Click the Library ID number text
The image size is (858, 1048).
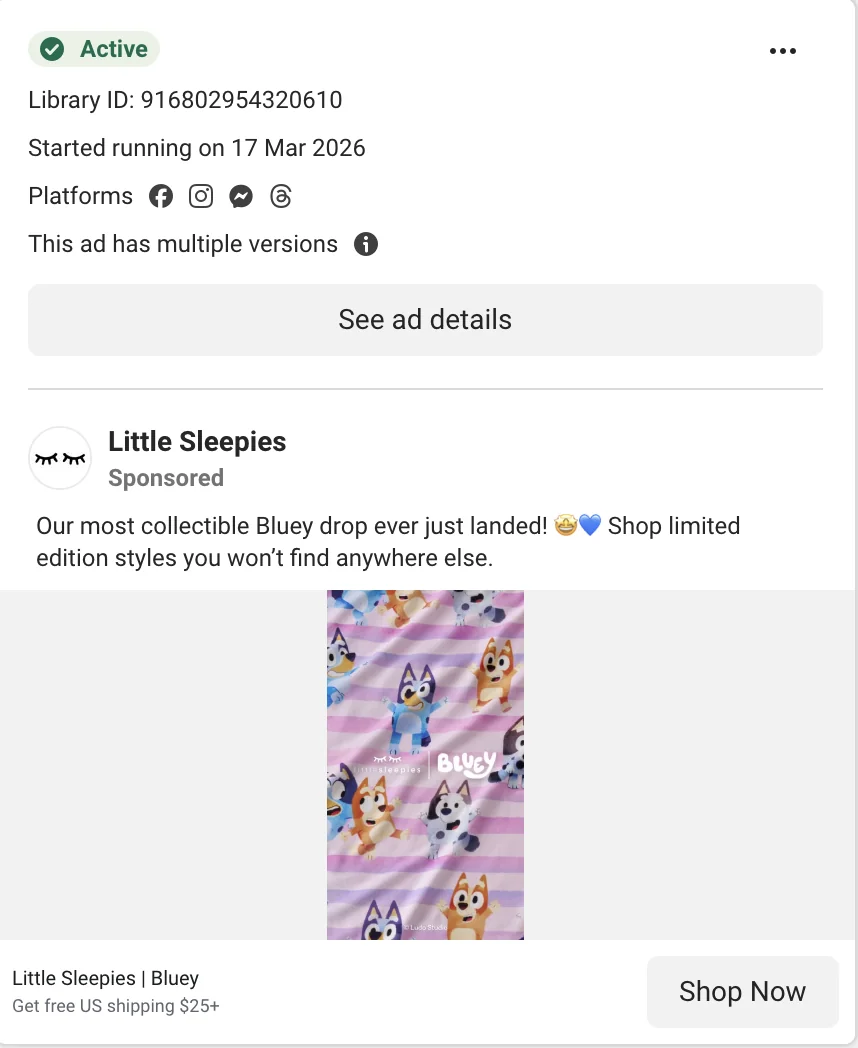185,100
